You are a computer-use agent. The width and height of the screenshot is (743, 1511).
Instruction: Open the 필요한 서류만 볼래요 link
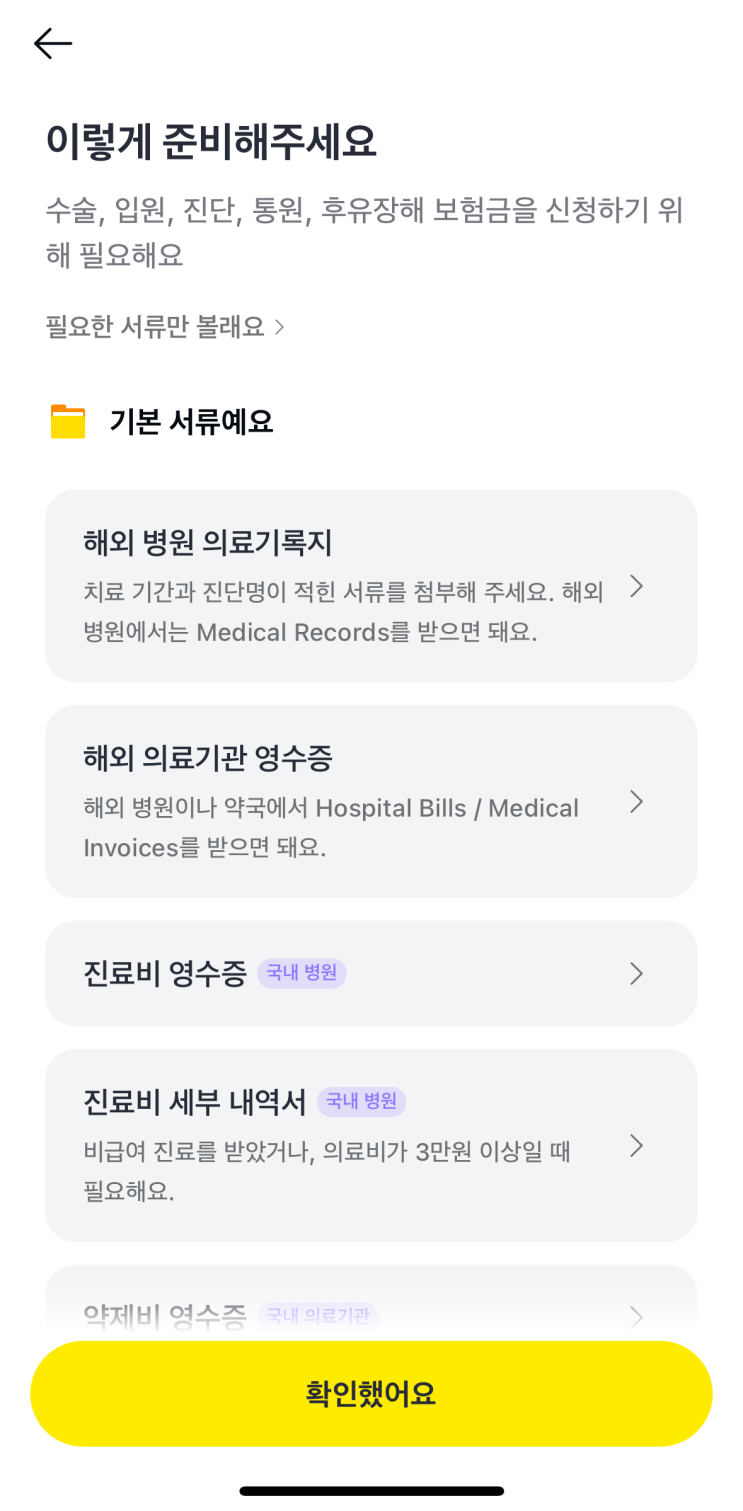tap(165, 327)
